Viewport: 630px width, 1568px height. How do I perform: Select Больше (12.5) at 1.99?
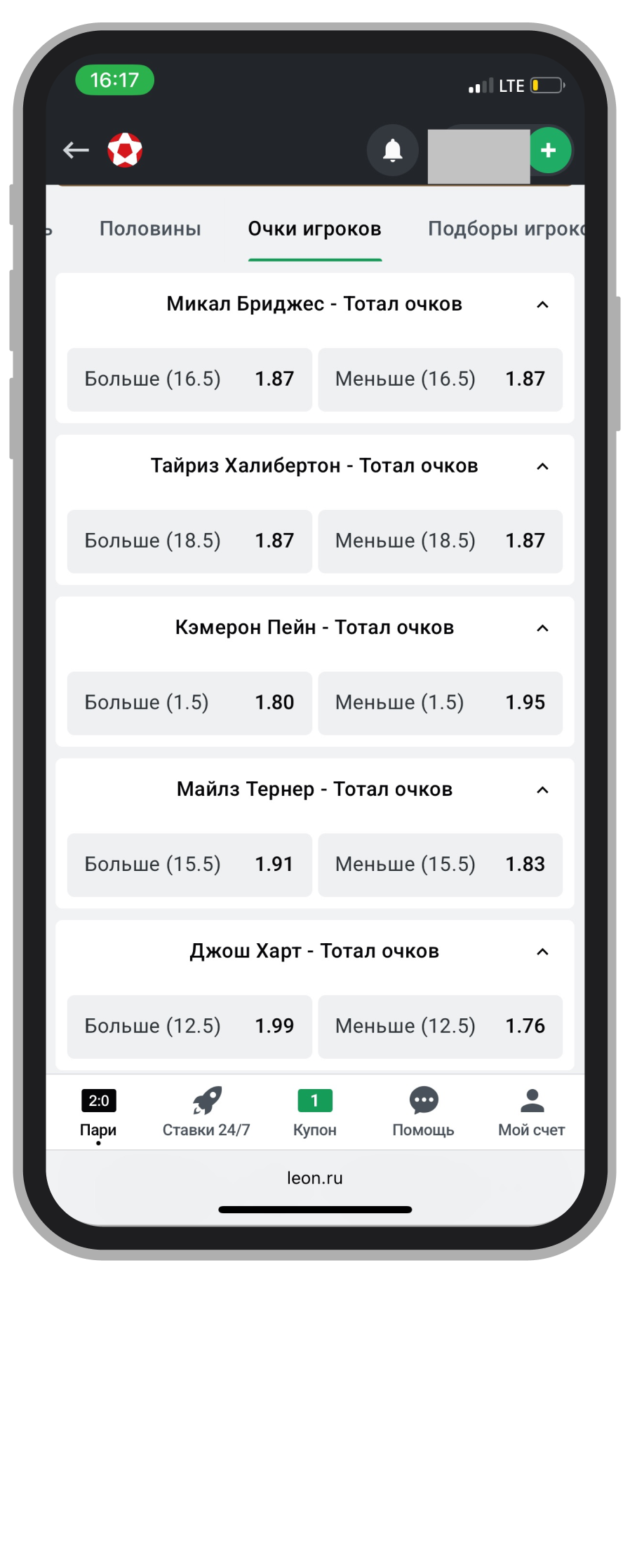tap(189, 1026)
